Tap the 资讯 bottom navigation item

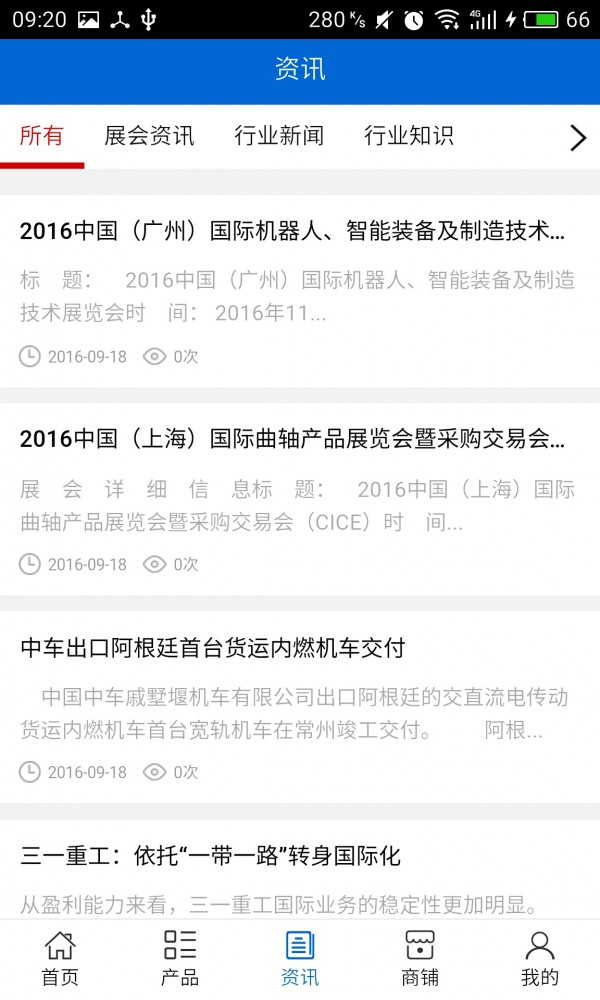300,958
